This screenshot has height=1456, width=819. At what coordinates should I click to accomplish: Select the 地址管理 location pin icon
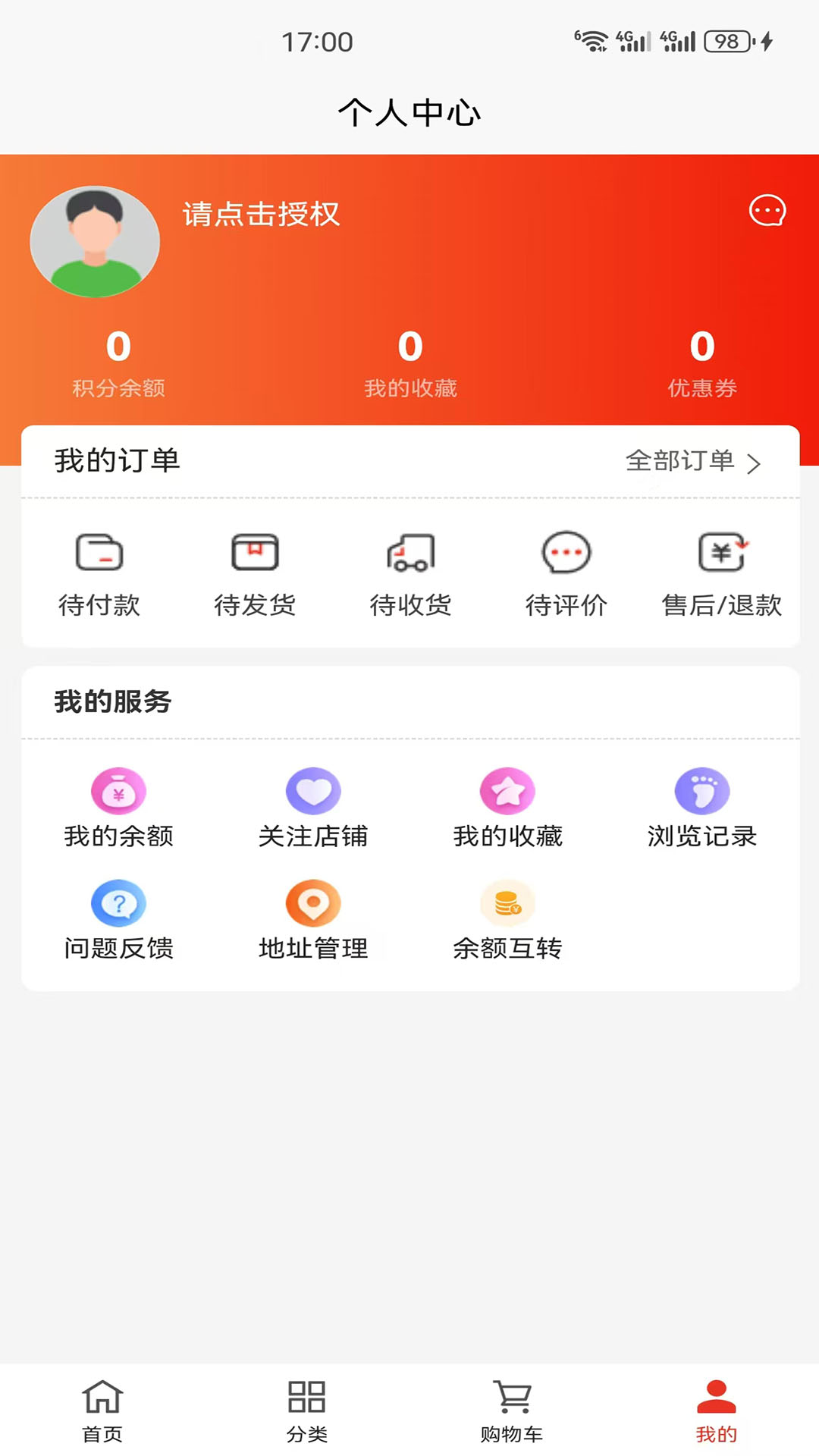point(313,903)
